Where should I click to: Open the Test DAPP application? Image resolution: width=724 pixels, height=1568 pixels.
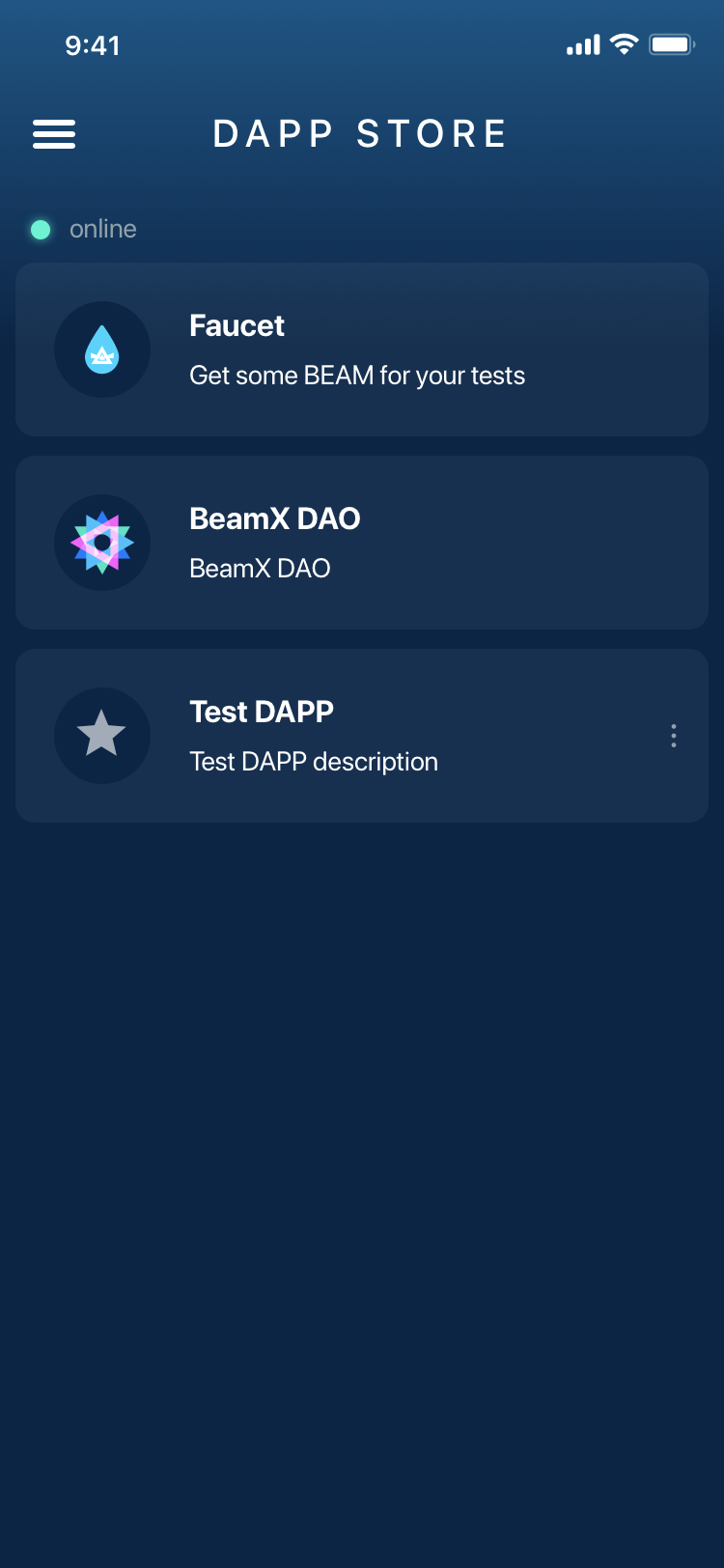click(x=362, y=736)
